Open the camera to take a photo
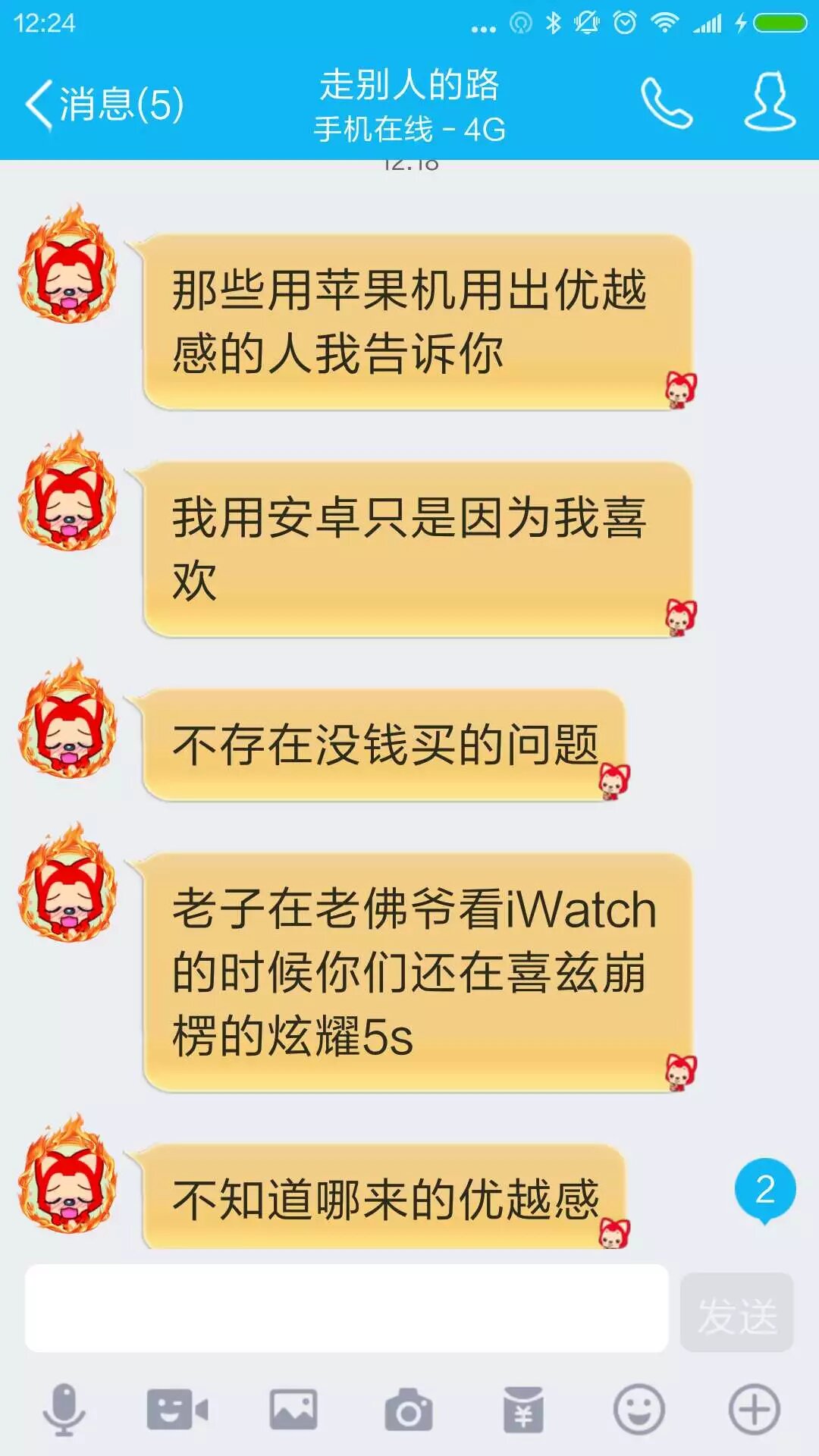Screen dimensions: 819x1456 409,1410
